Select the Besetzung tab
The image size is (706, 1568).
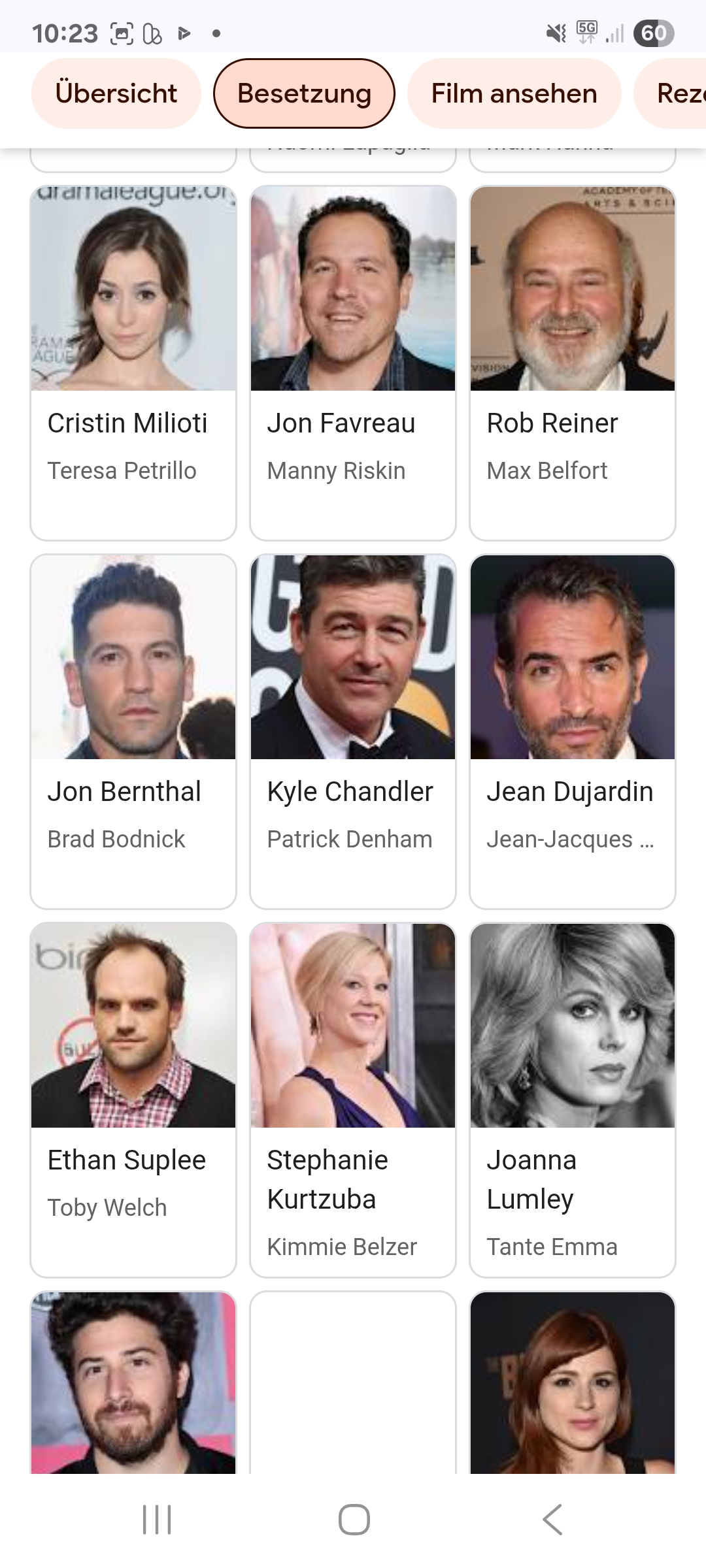pos(304,93)
